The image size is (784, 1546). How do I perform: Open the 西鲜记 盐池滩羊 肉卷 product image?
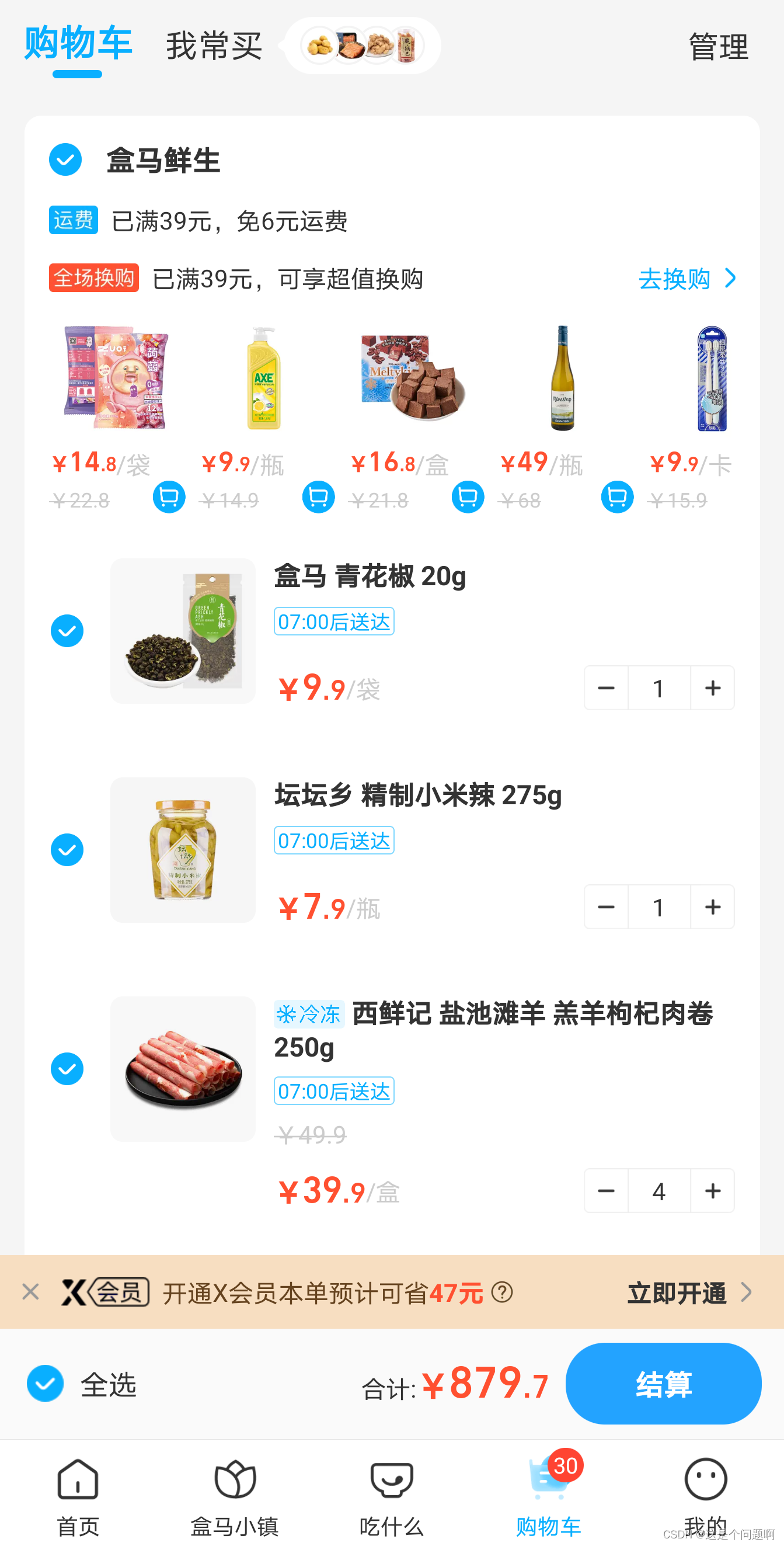(183, 1069)
